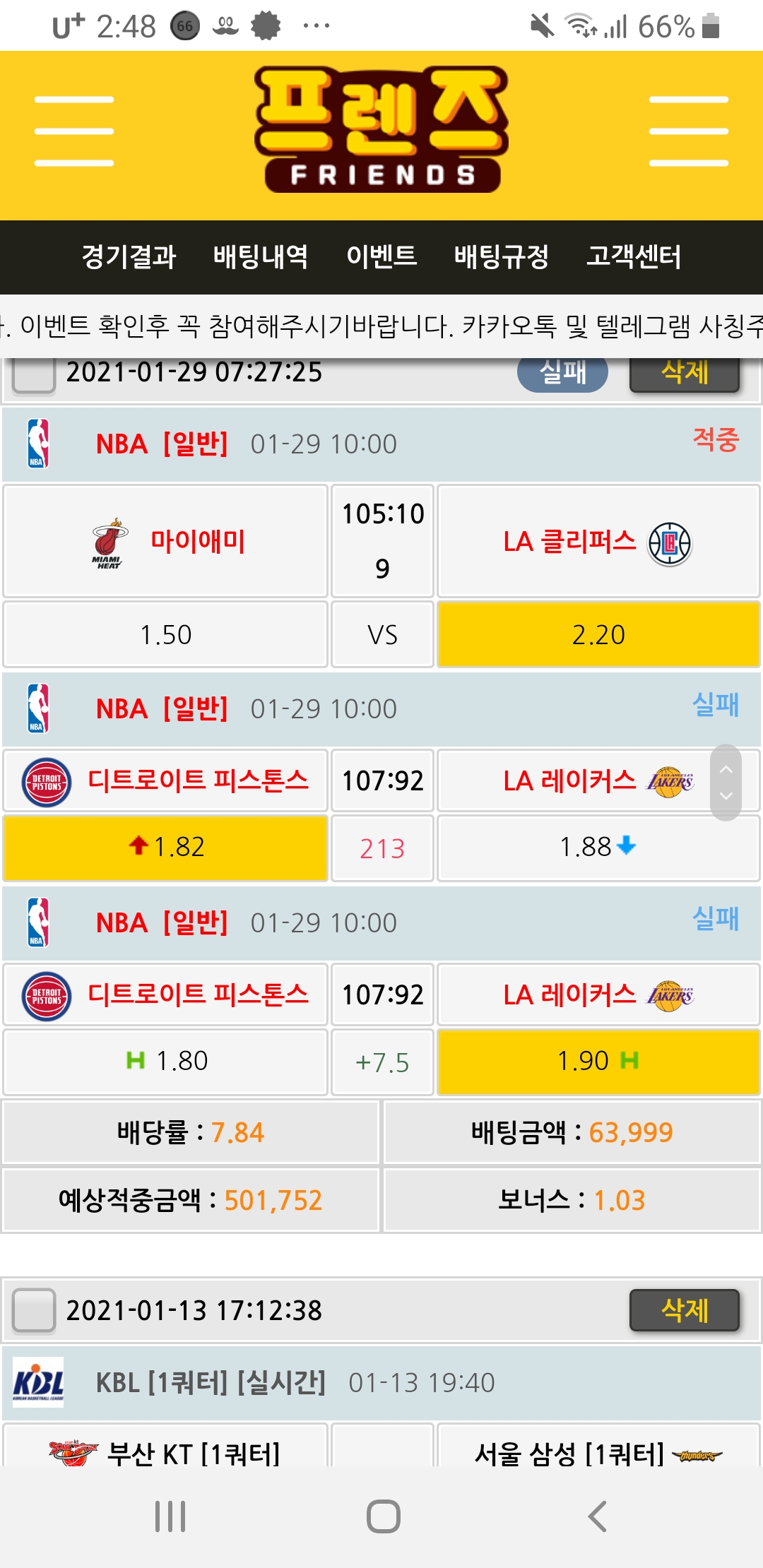Tap the system back button
The width and height of the screenshot is (763, 1568).
click(597, 1516)
